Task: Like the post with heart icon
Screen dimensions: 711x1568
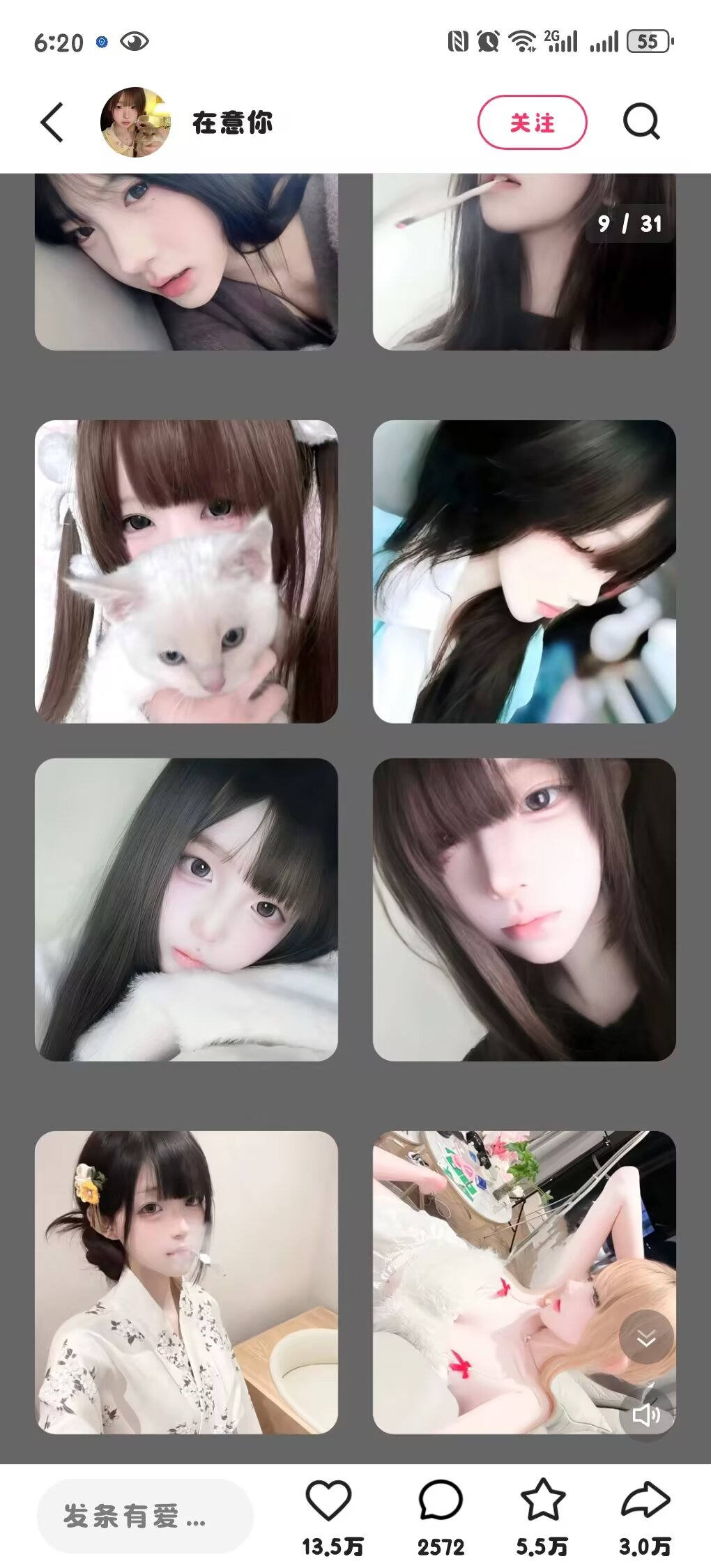Action: (328, 1500)
